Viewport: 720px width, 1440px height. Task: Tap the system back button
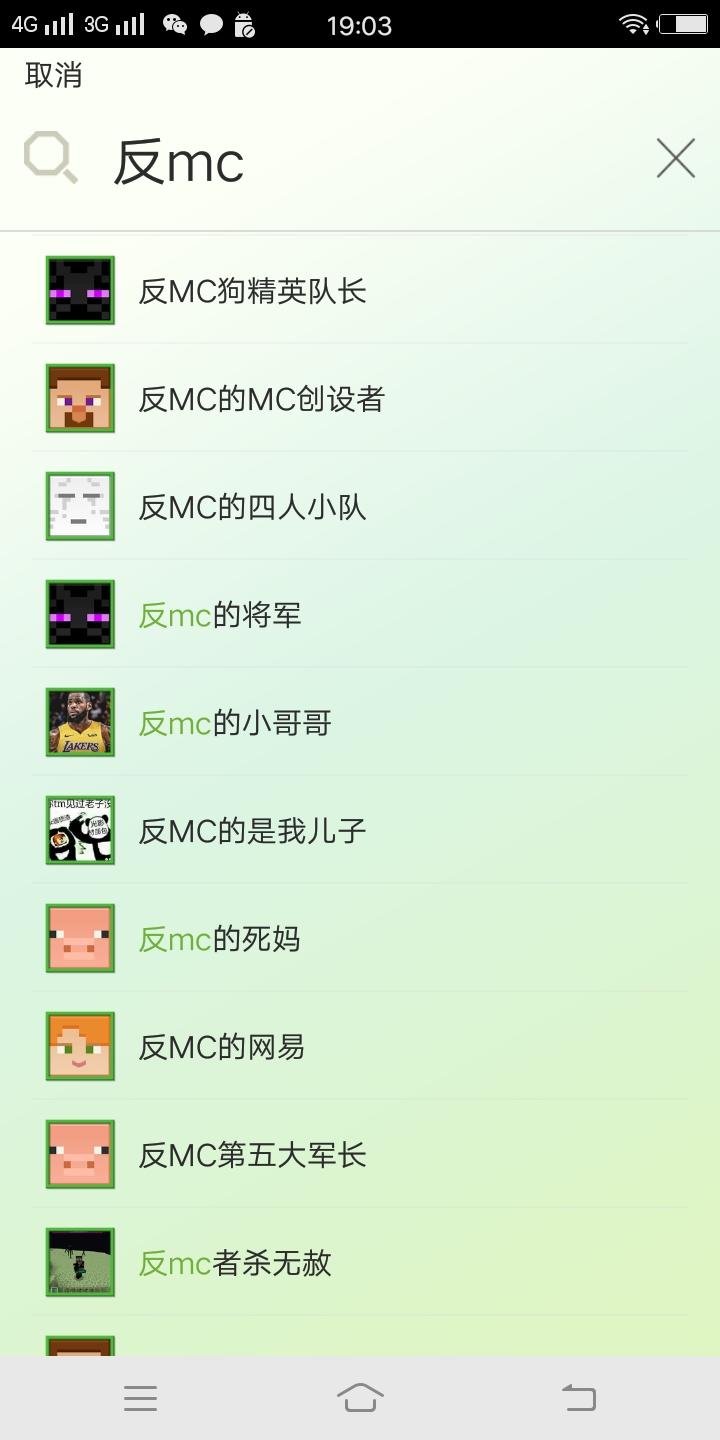pyautogui.click(x=578, y=1397)
